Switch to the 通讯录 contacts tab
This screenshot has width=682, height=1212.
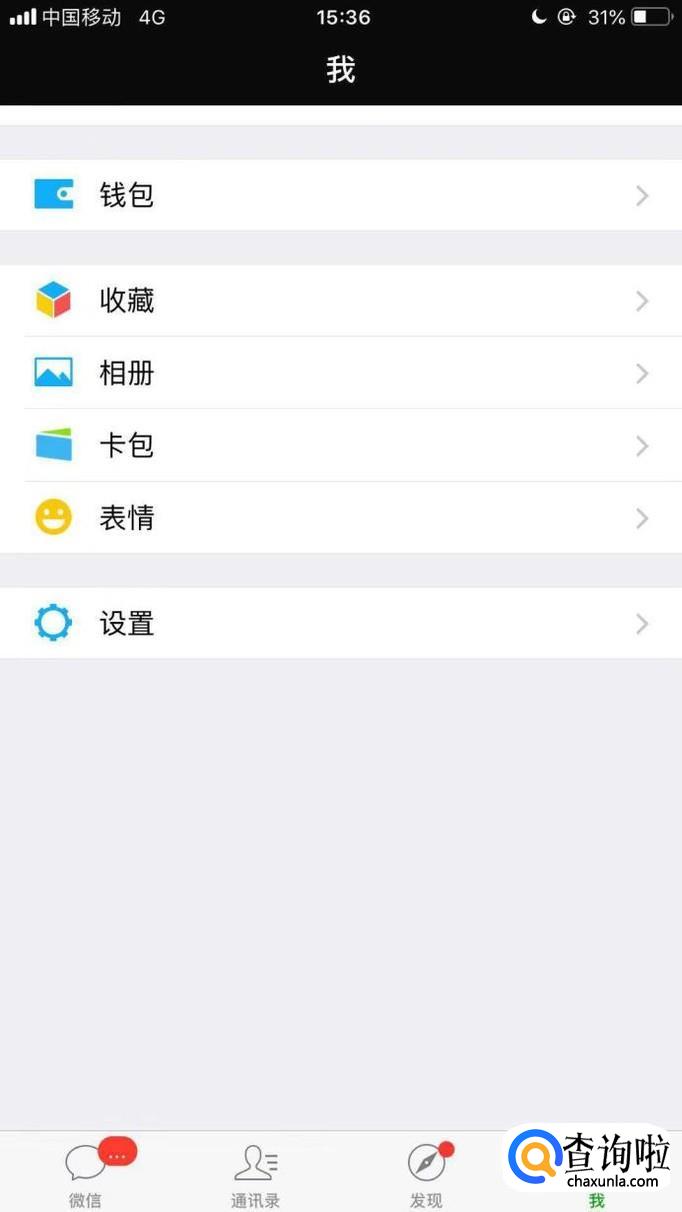(x=256, y=1172)
